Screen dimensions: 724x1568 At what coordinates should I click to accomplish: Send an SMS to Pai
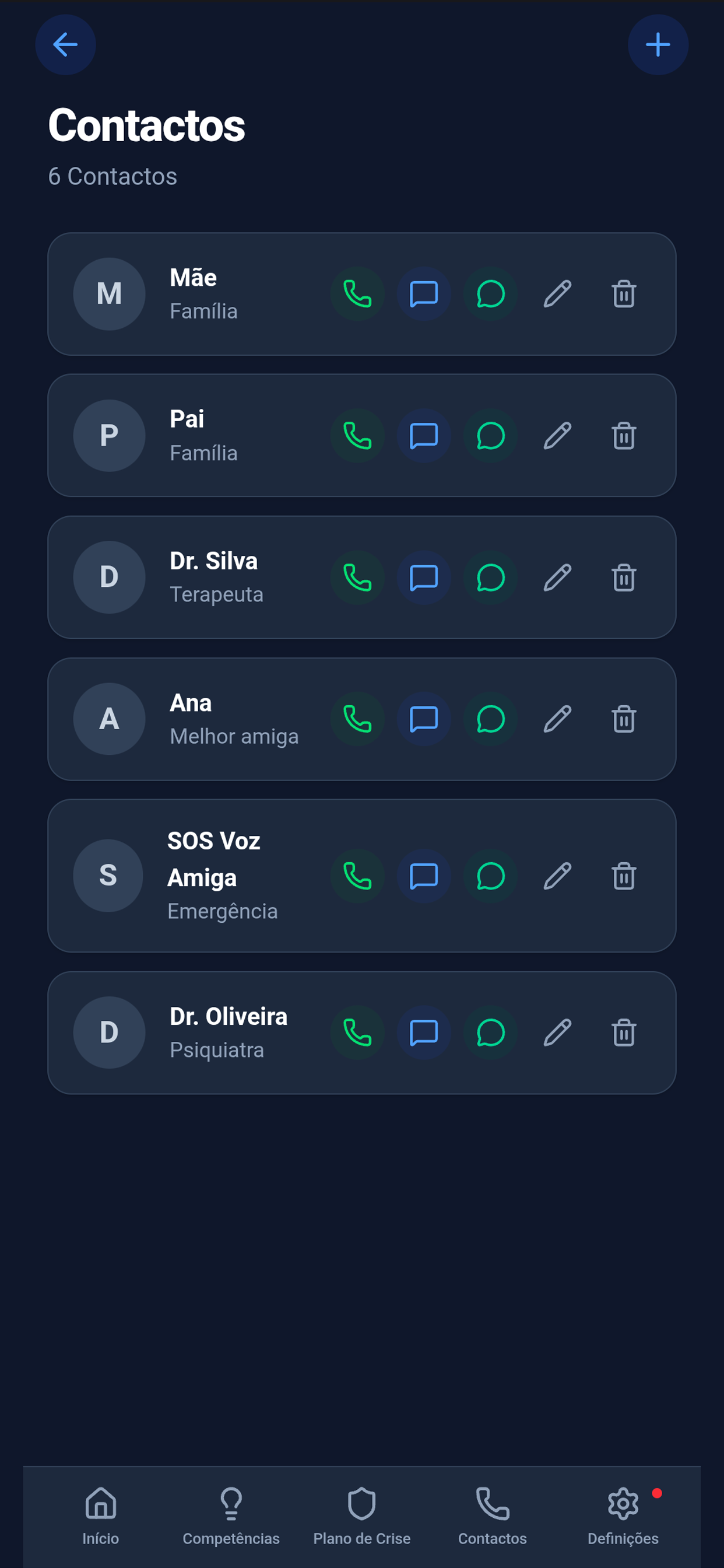click(x=424, y=436)
